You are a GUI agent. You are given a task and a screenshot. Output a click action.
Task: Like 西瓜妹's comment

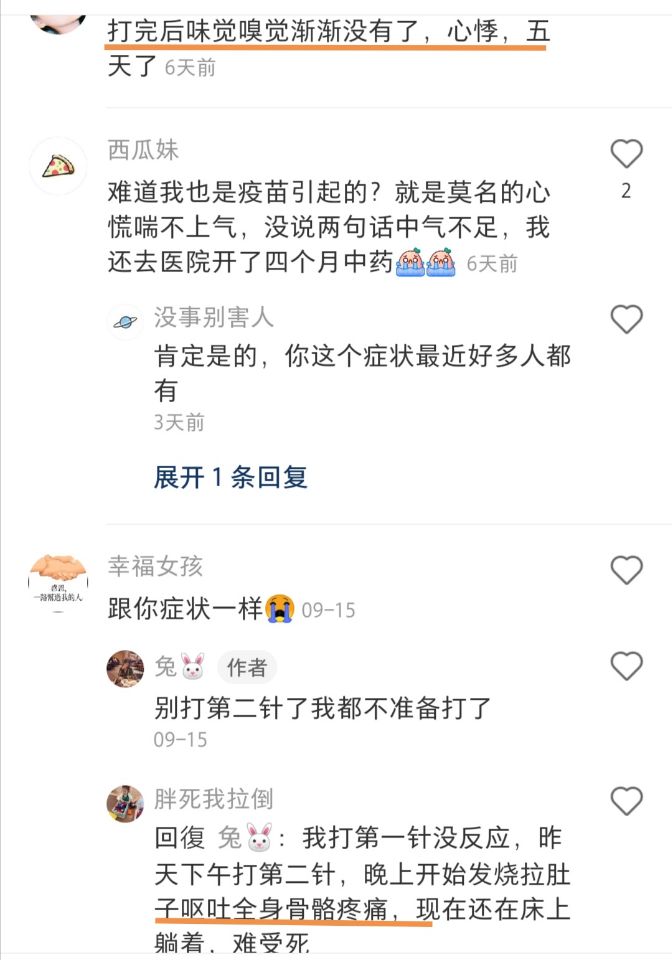(x=626, y=154)
